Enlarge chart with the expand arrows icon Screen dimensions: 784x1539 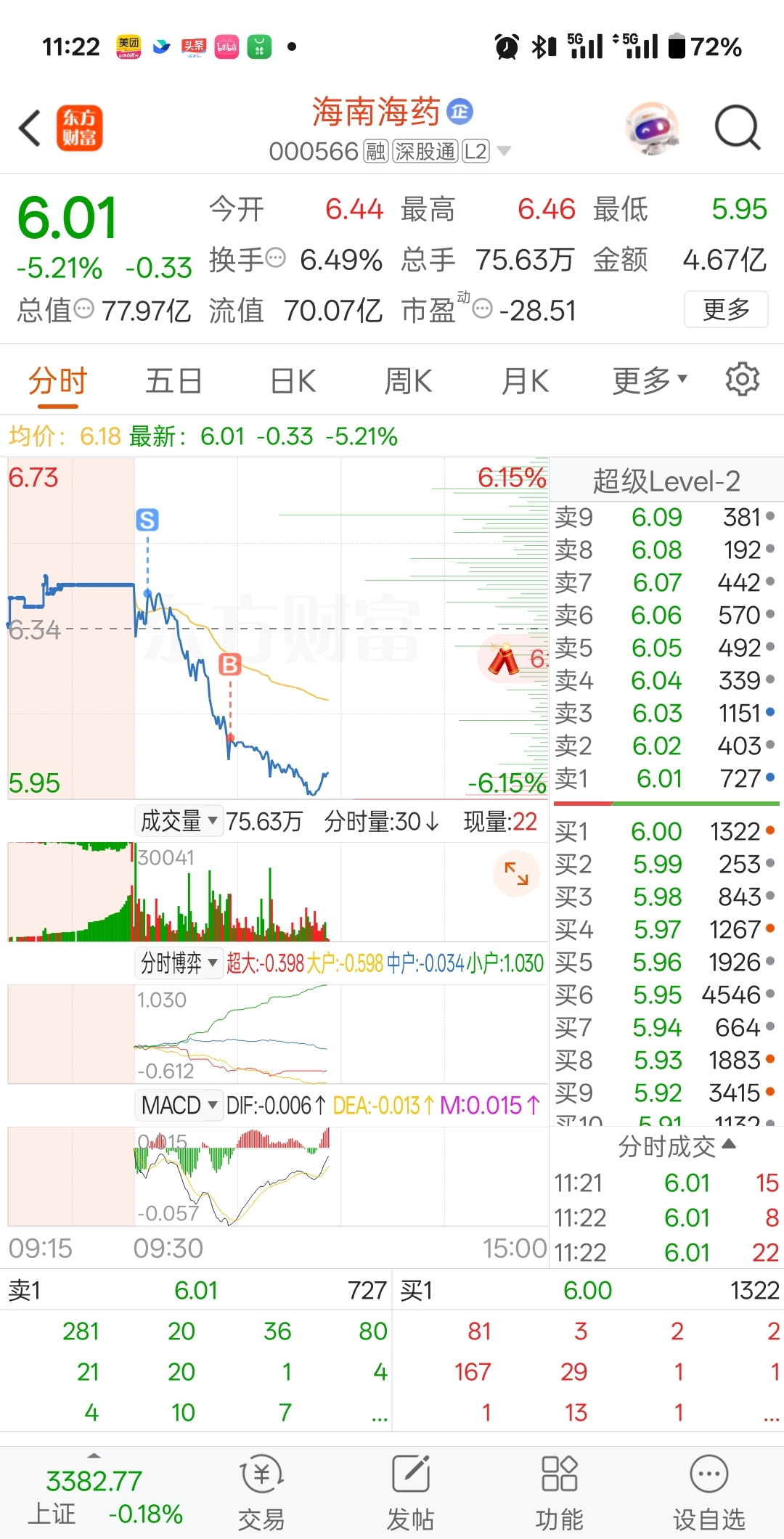[516, 873]
